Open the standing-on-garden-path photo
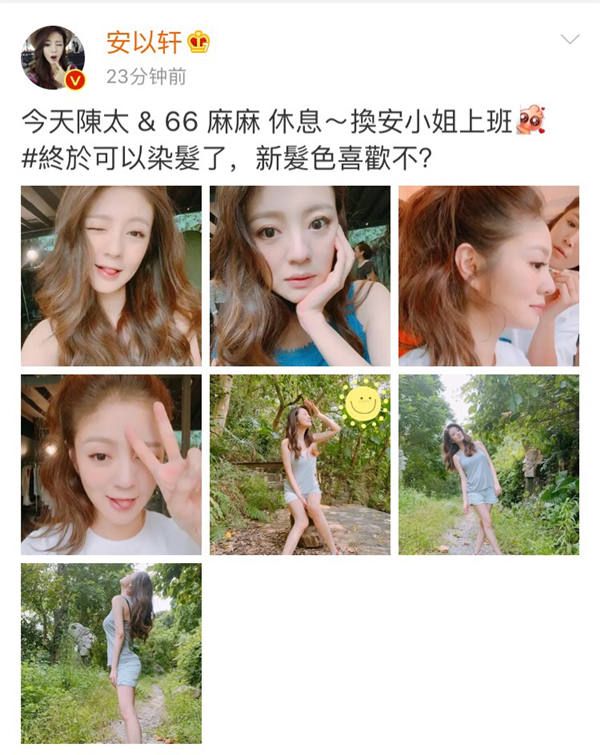This screenshot has width=600, height=755. pos(488,464)
